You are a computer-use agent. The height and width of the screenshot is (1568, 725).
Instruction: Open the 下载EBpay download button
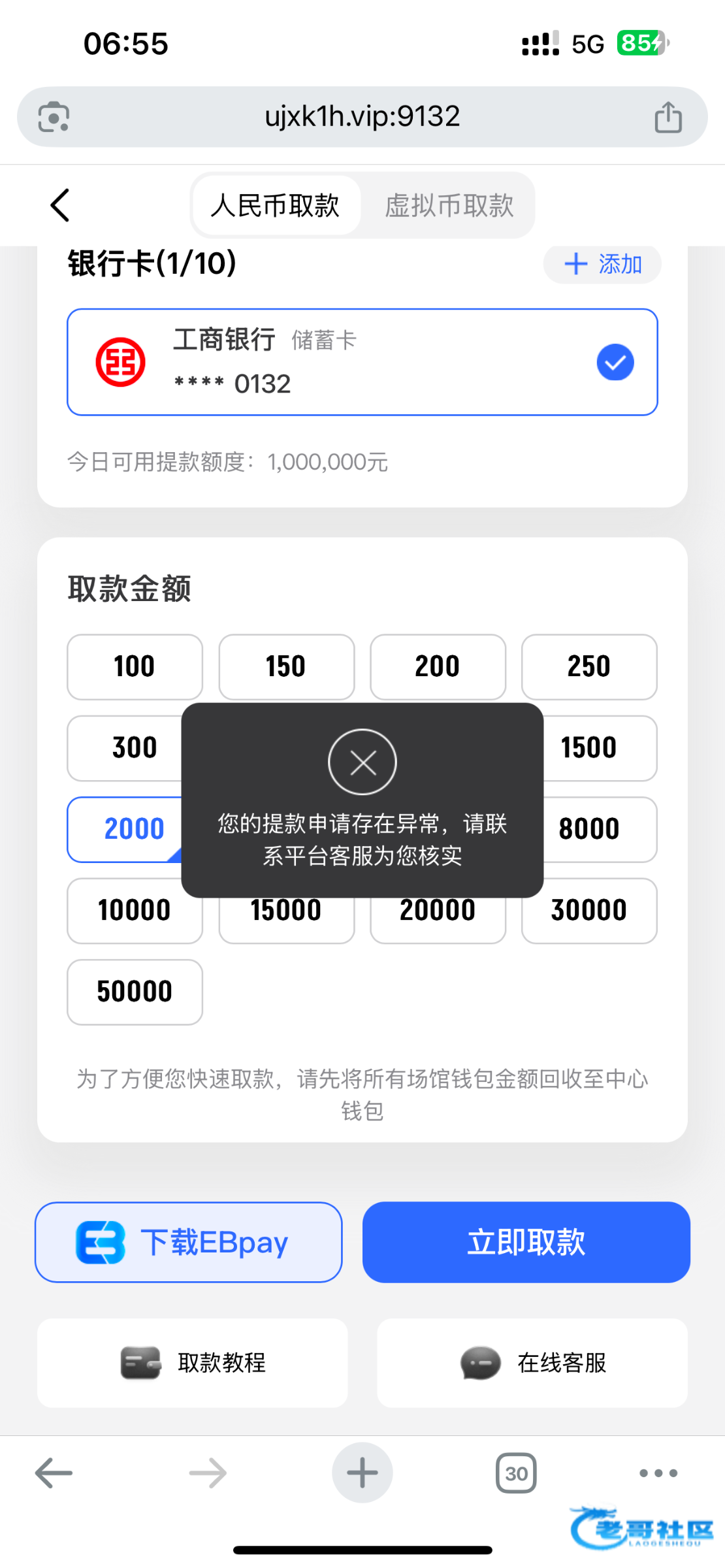click(x=189, y=1242)
